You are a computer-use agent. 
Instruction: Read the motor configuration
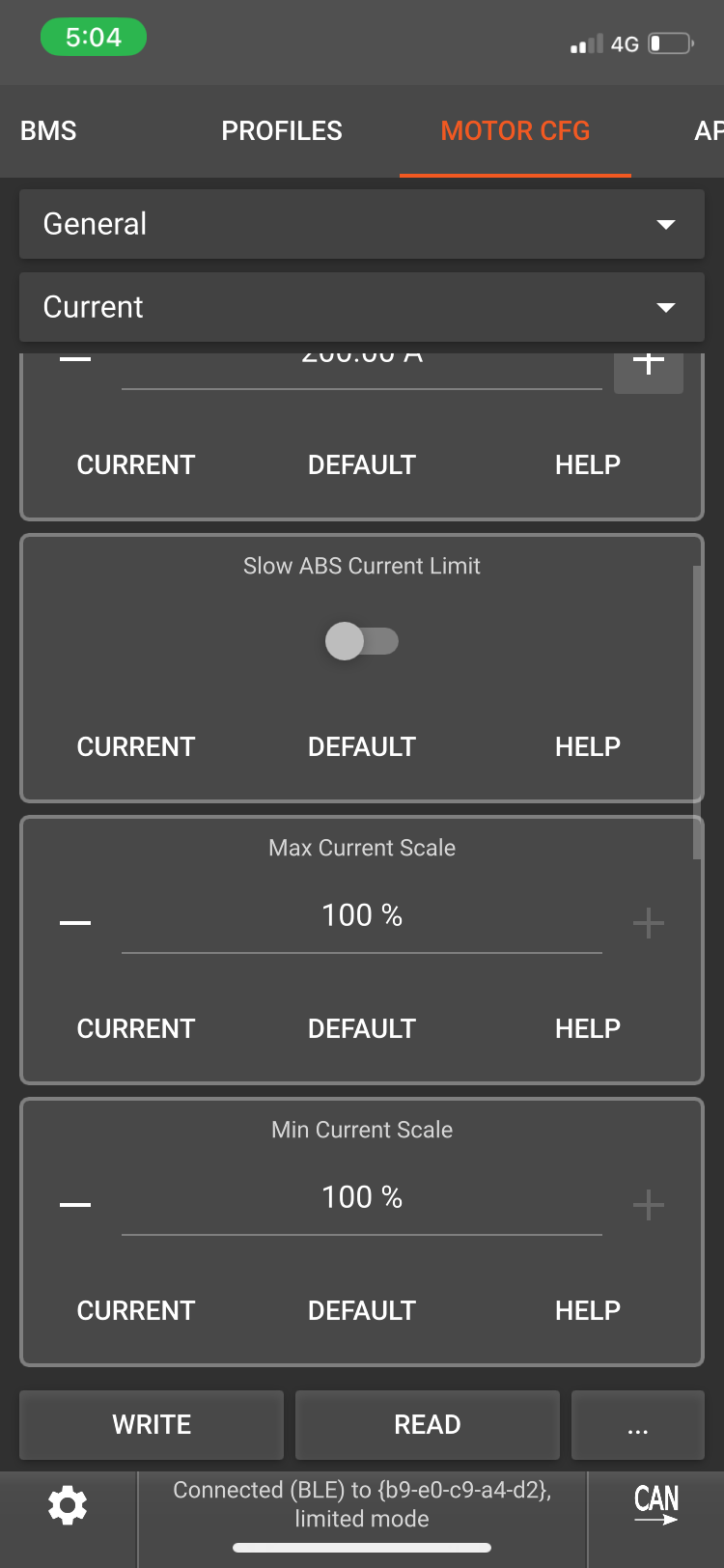coord(427,1424)
